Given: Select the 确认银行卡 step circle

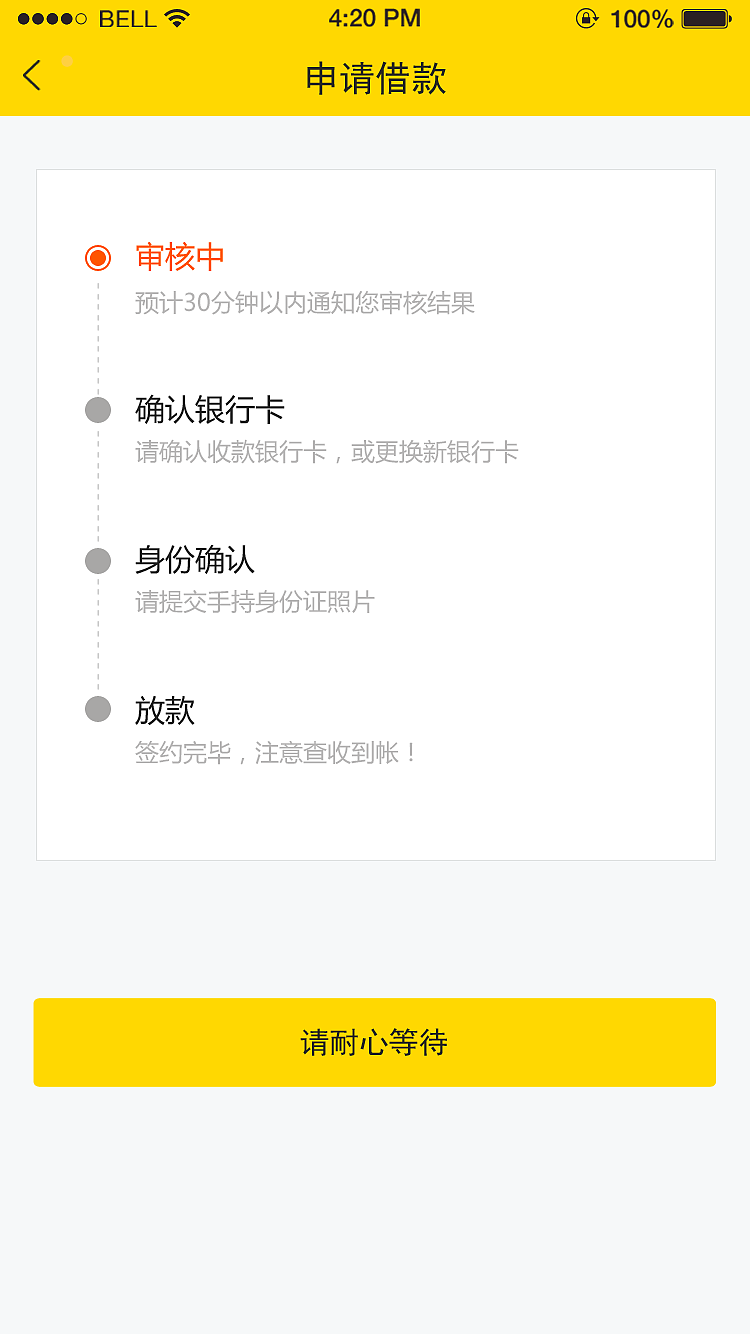Looking at the screenshot, I should click(x=98, y=409).
